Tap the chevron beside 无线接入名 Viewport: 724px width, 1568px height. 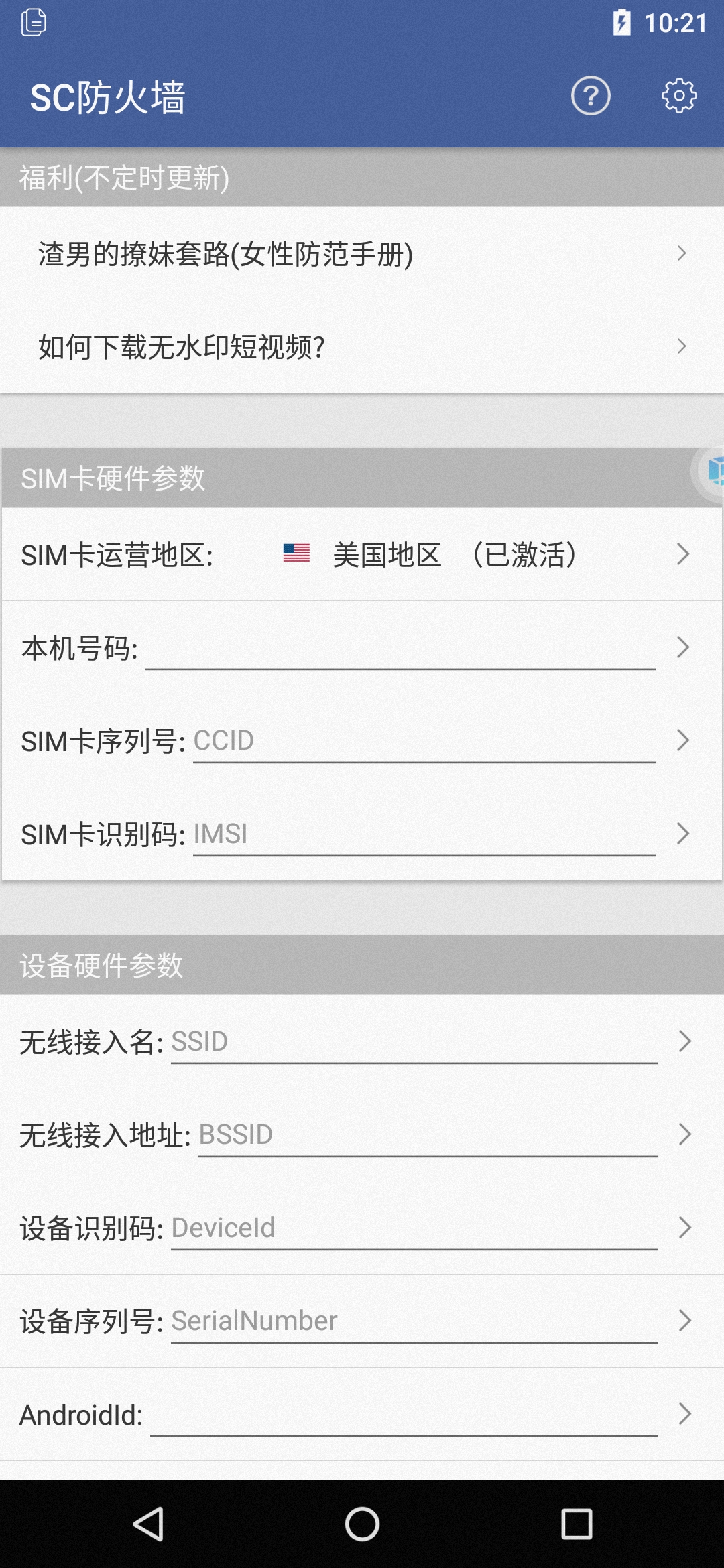click(x=684, y=1041)
